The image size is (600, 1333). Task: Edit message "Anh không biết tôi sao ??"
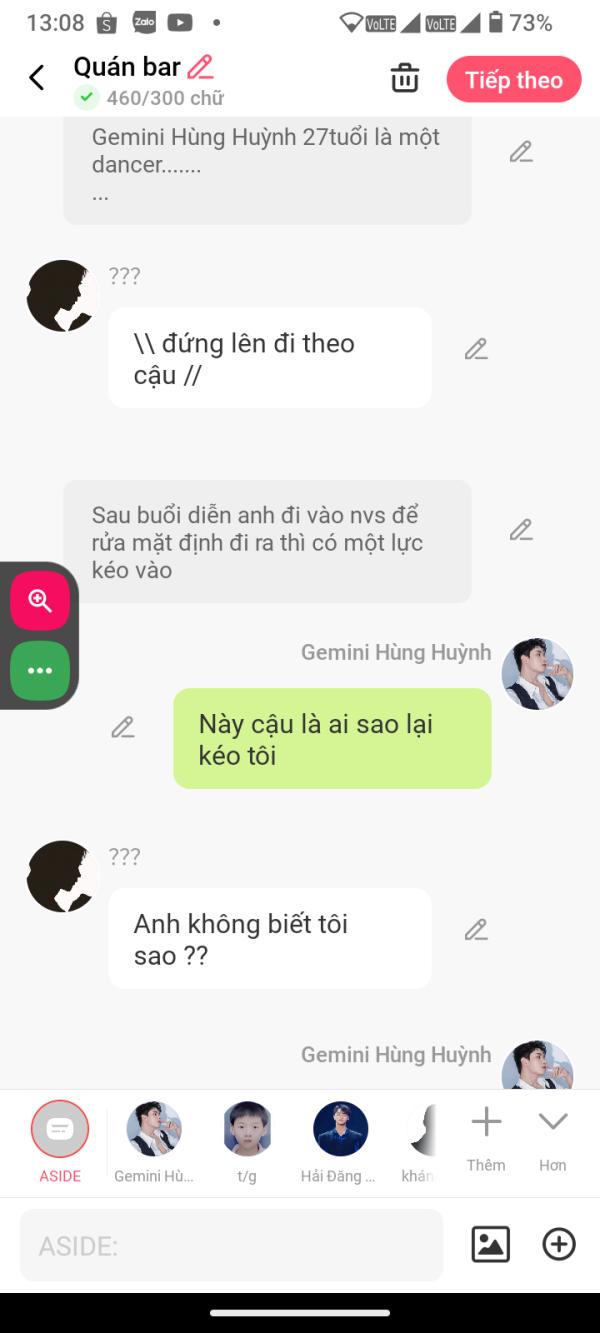(476, 930)
